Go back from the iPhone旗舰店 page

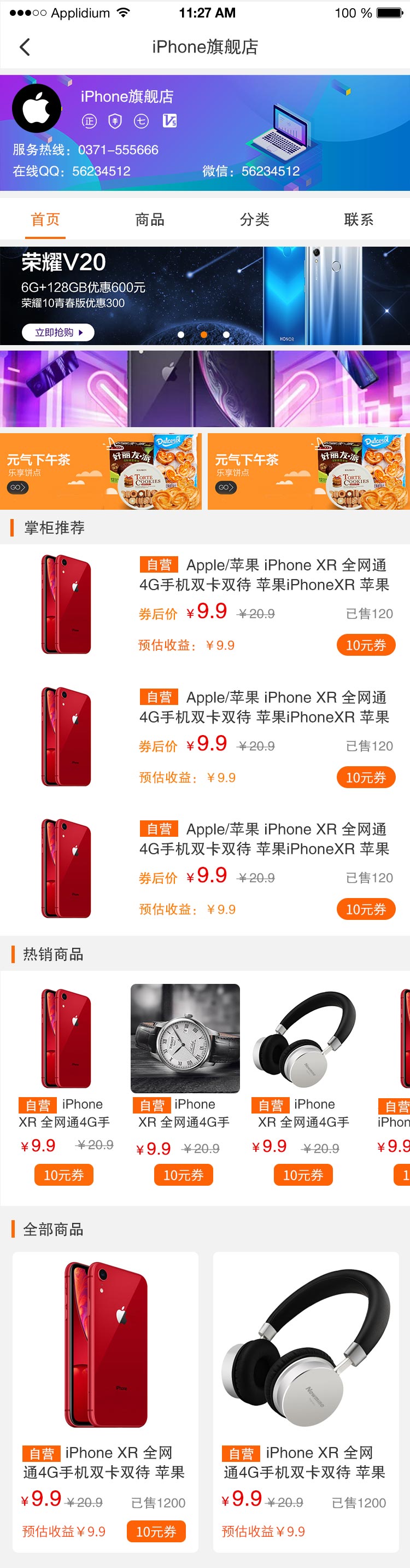point(25,47)
